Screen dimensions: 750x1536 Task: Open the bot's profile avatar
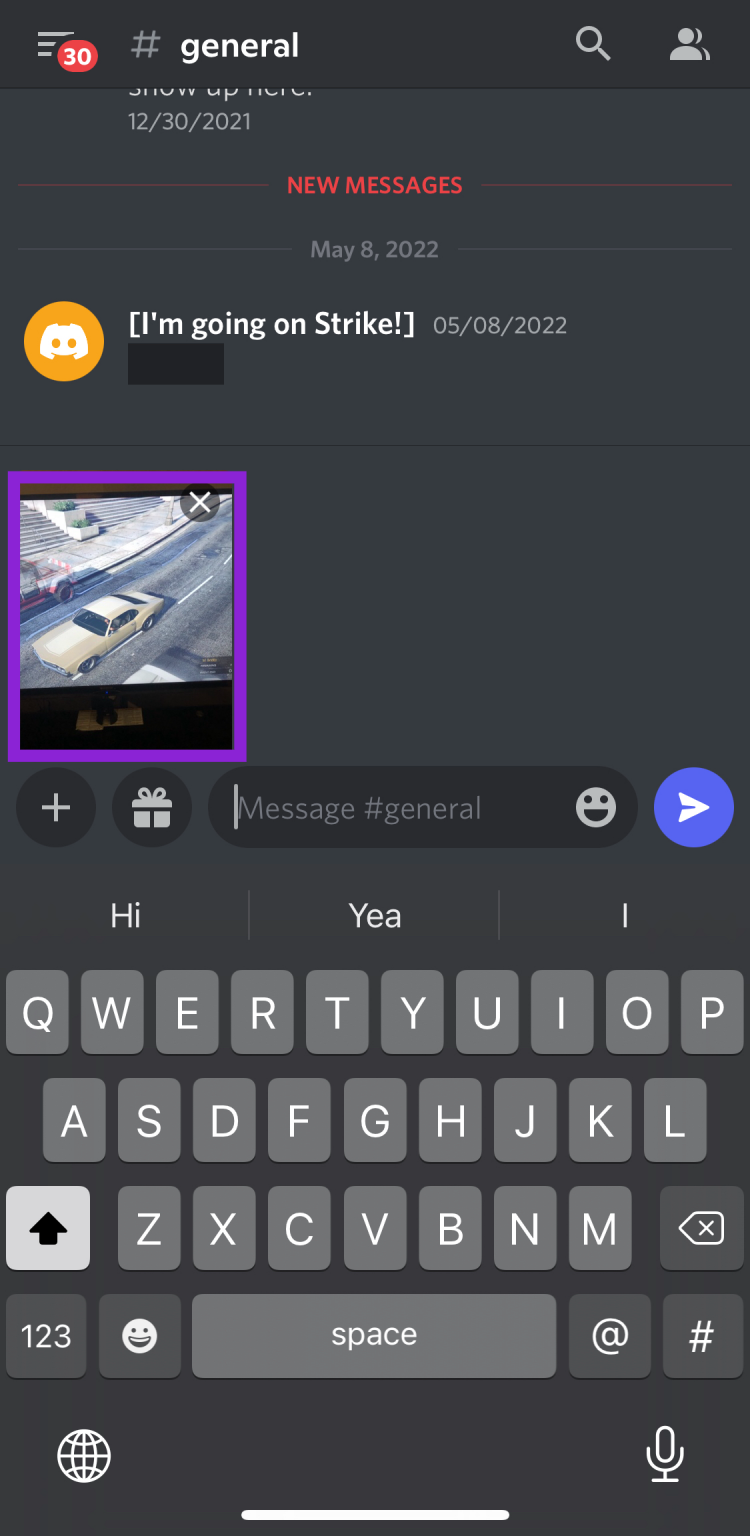pos(64,341)
